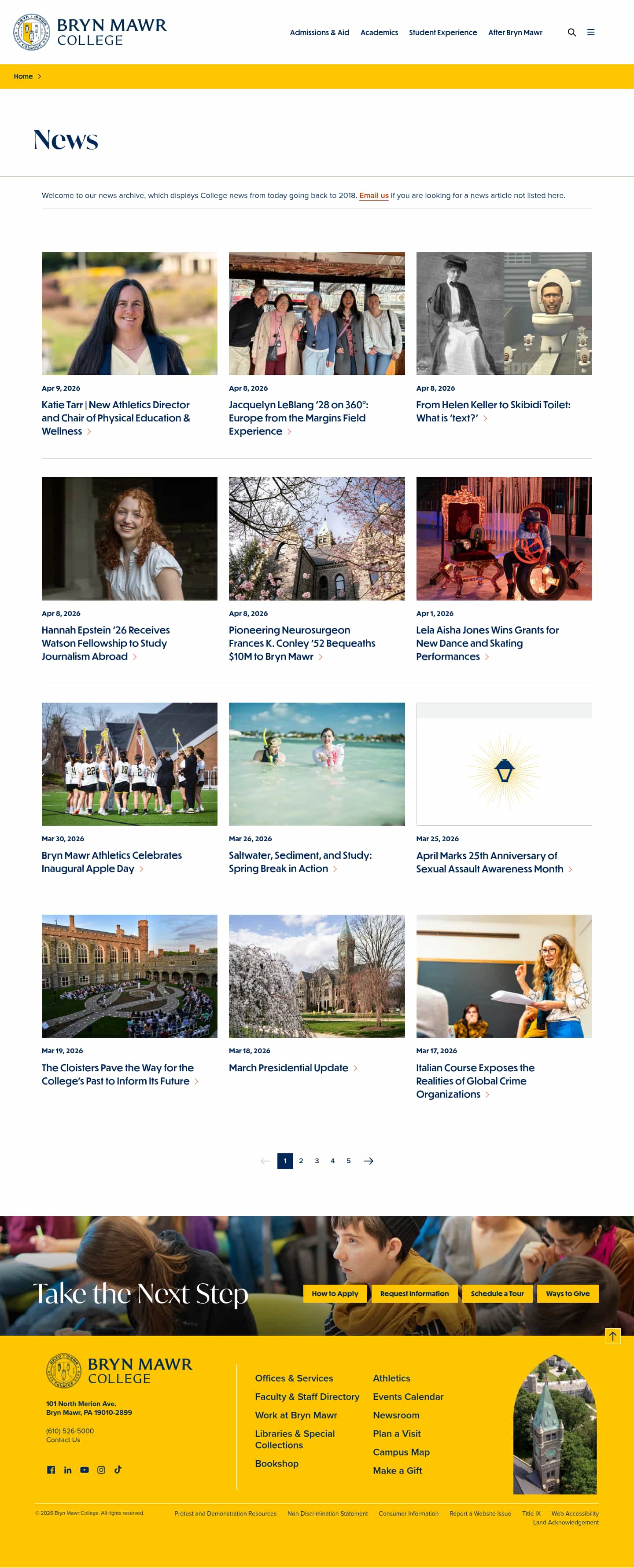Click the LinkedIn icon in the footer
Image resolution: width=634 pixels, height=1568 pixels.
pyautogui.click(x=68, y=1469)
